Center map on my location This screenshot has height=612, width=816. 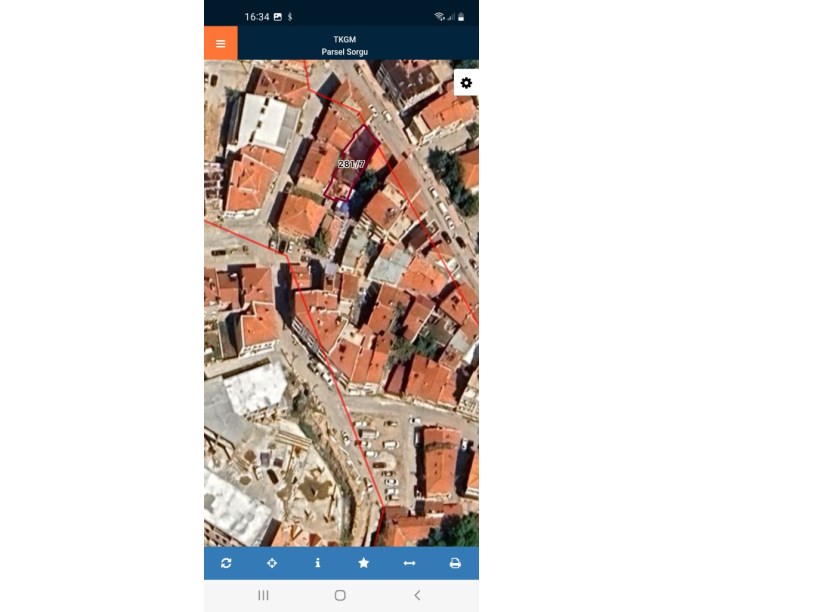[x=272, y=563]
